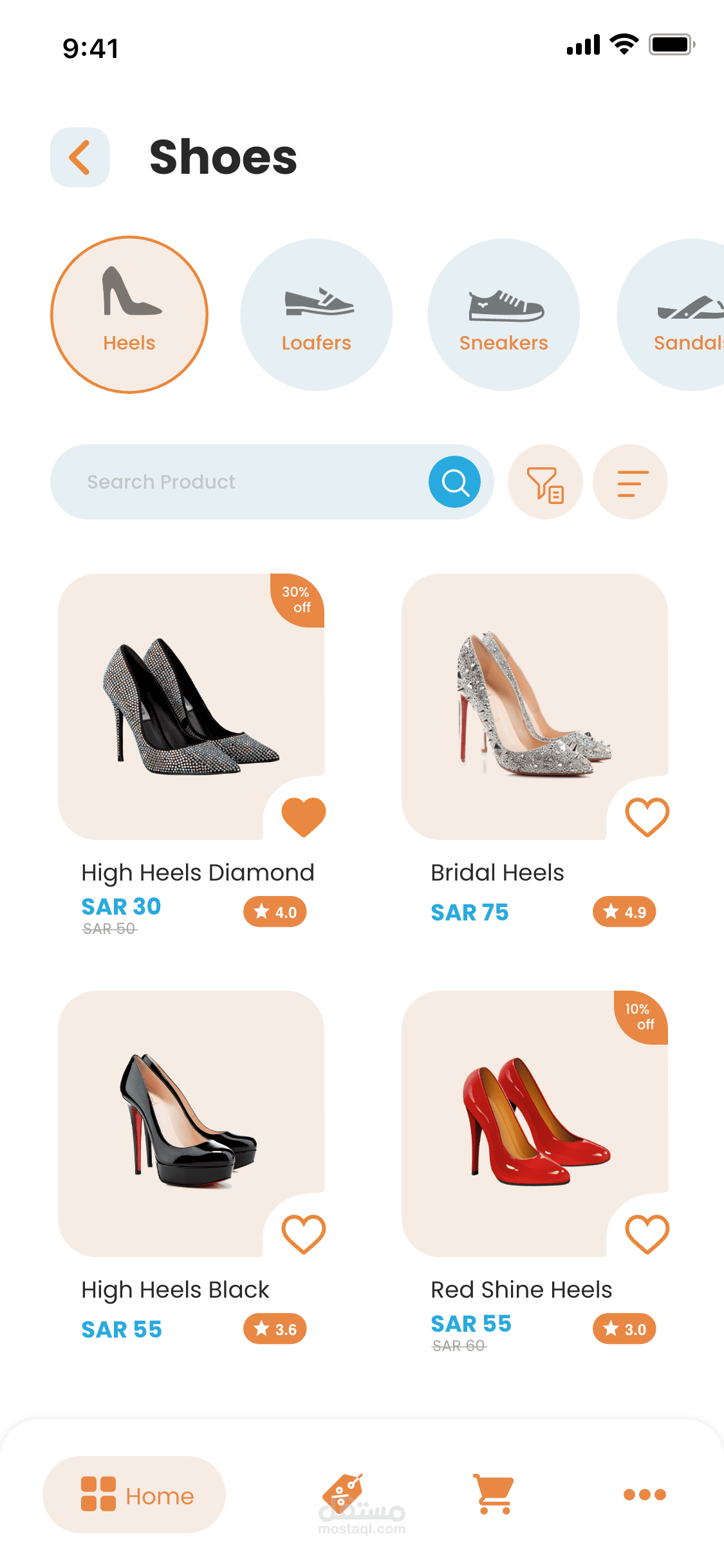Open the High Heels Diamond product

[x=191, y=706]
